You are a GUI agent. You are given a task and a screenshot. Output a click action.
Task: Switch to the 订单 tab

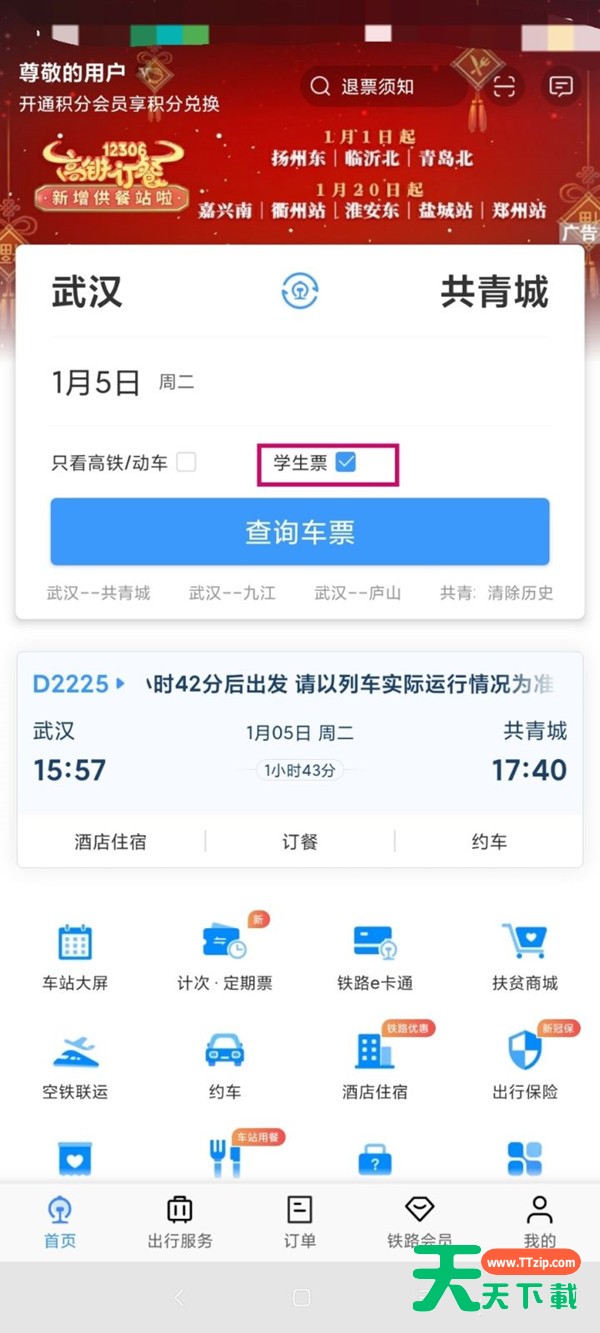[300, 1222]
